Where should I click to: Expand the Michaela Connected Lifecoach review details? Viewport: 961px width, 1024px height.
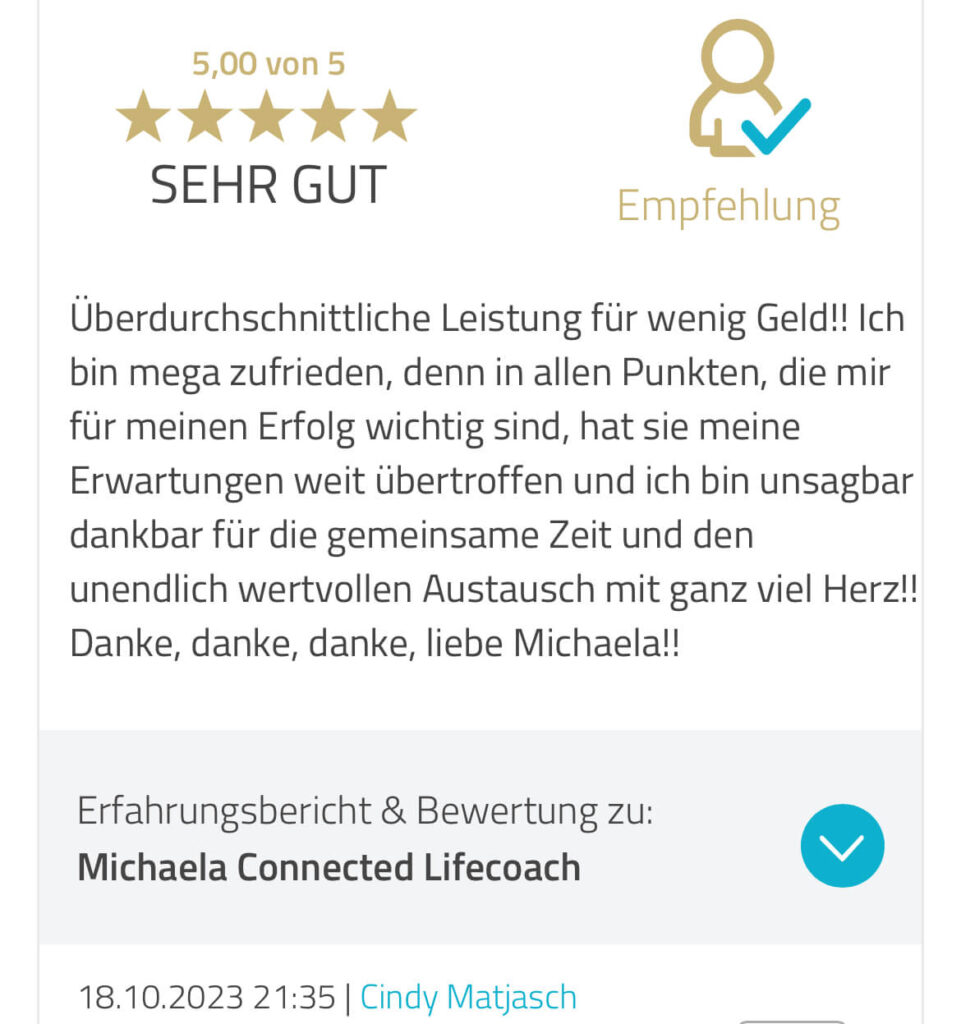coord(842,846)
